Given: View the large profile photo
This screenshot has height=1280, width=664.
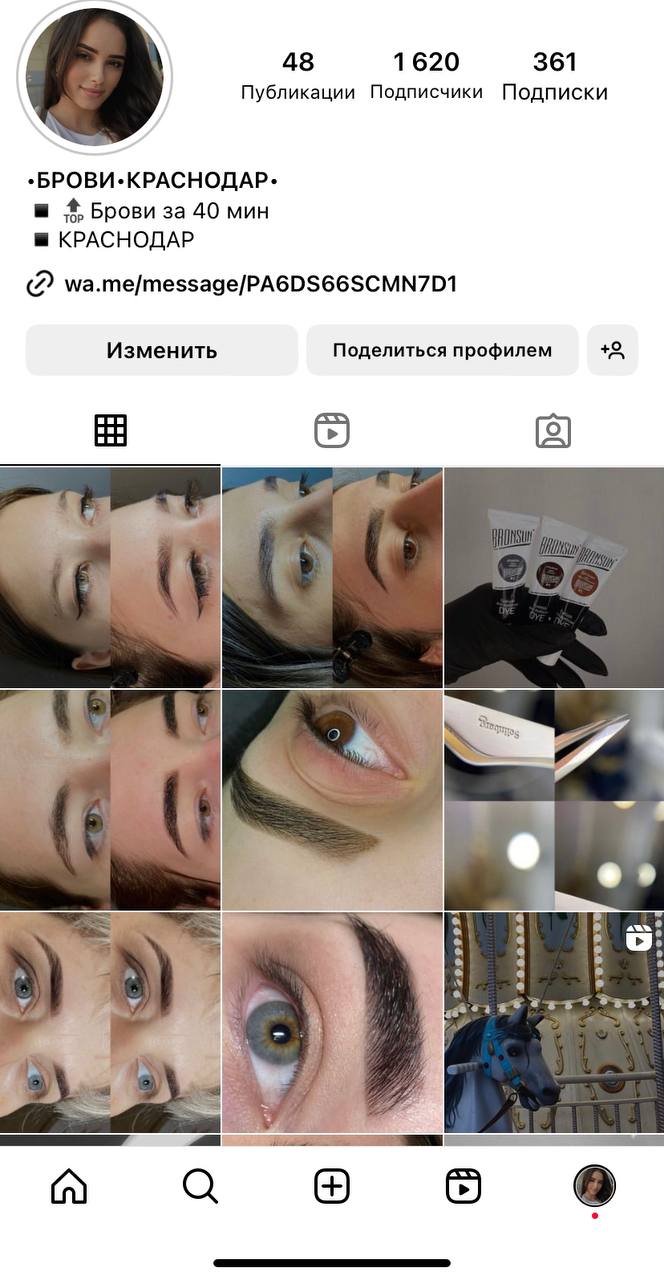Looking at the screenshot, I should point(95,77).
